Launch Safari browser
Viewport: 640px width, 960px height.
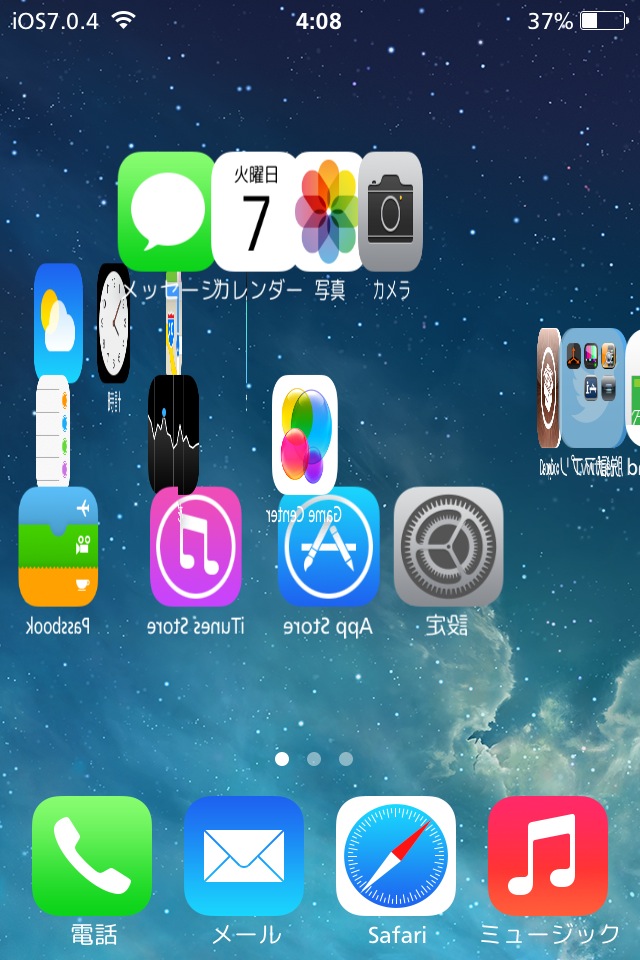[x=396, y=856]
